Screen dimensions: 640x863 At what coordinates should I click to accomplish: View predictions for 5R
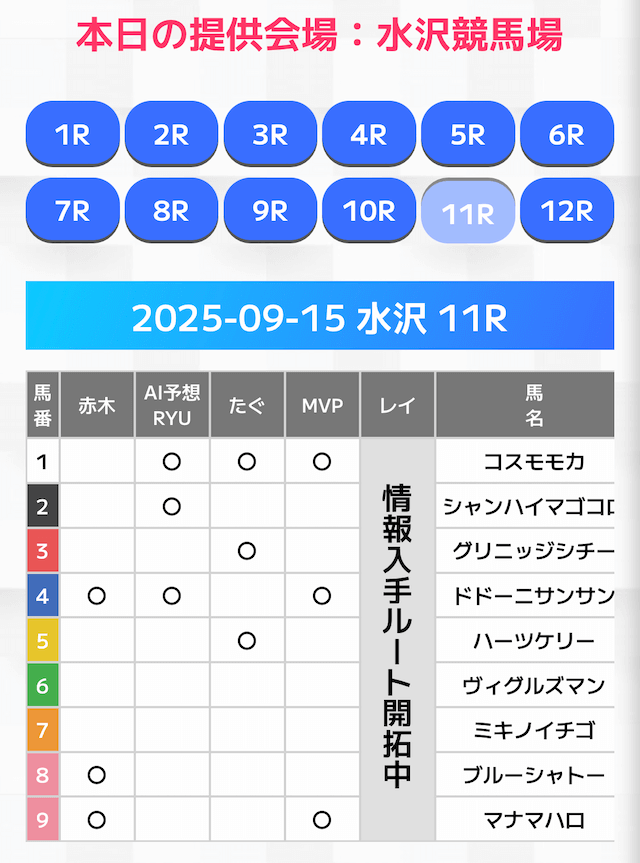(x=468, y=134)
